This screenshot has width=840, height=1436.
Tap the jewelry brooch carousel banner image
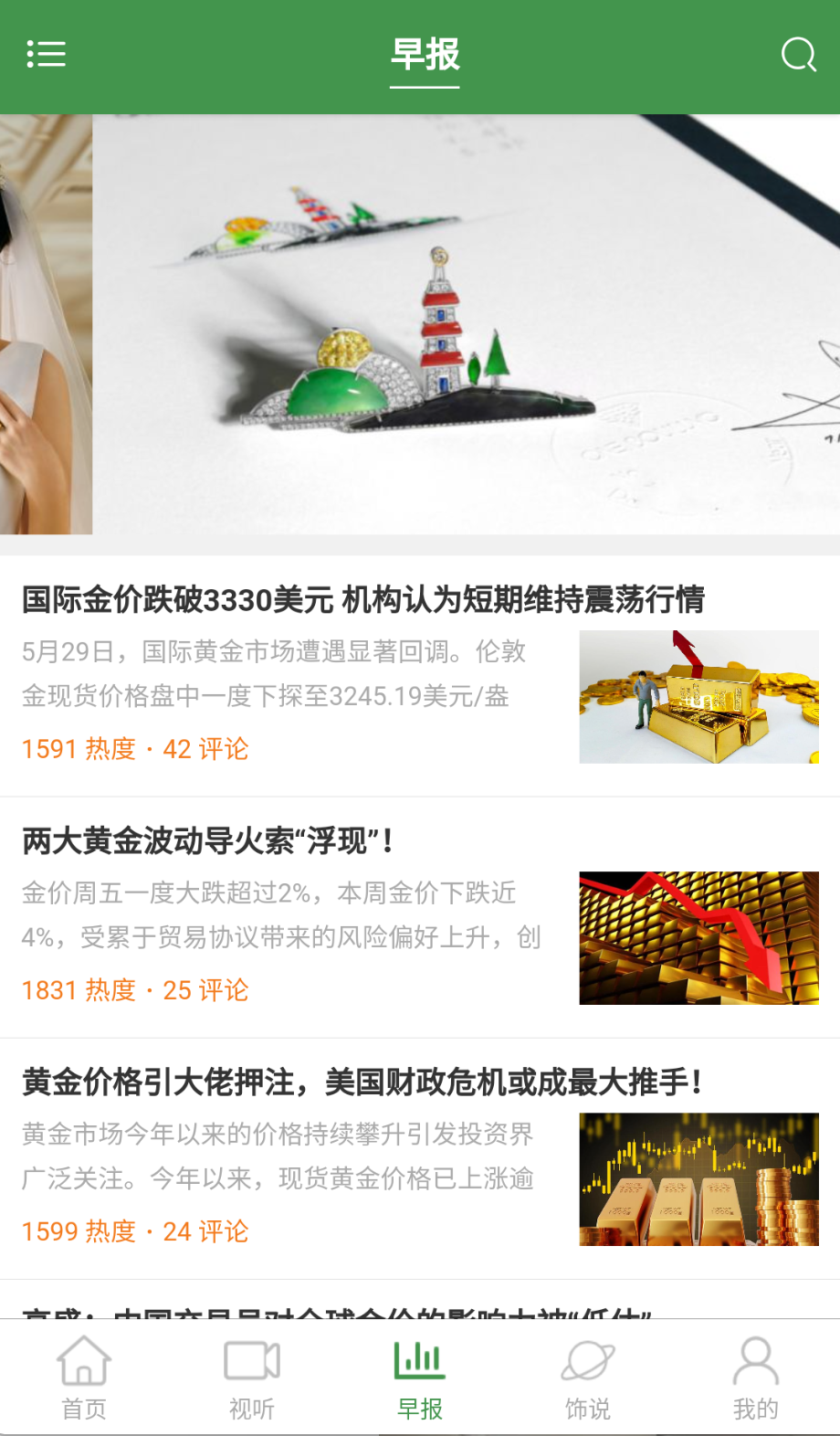tap(420, 325)
